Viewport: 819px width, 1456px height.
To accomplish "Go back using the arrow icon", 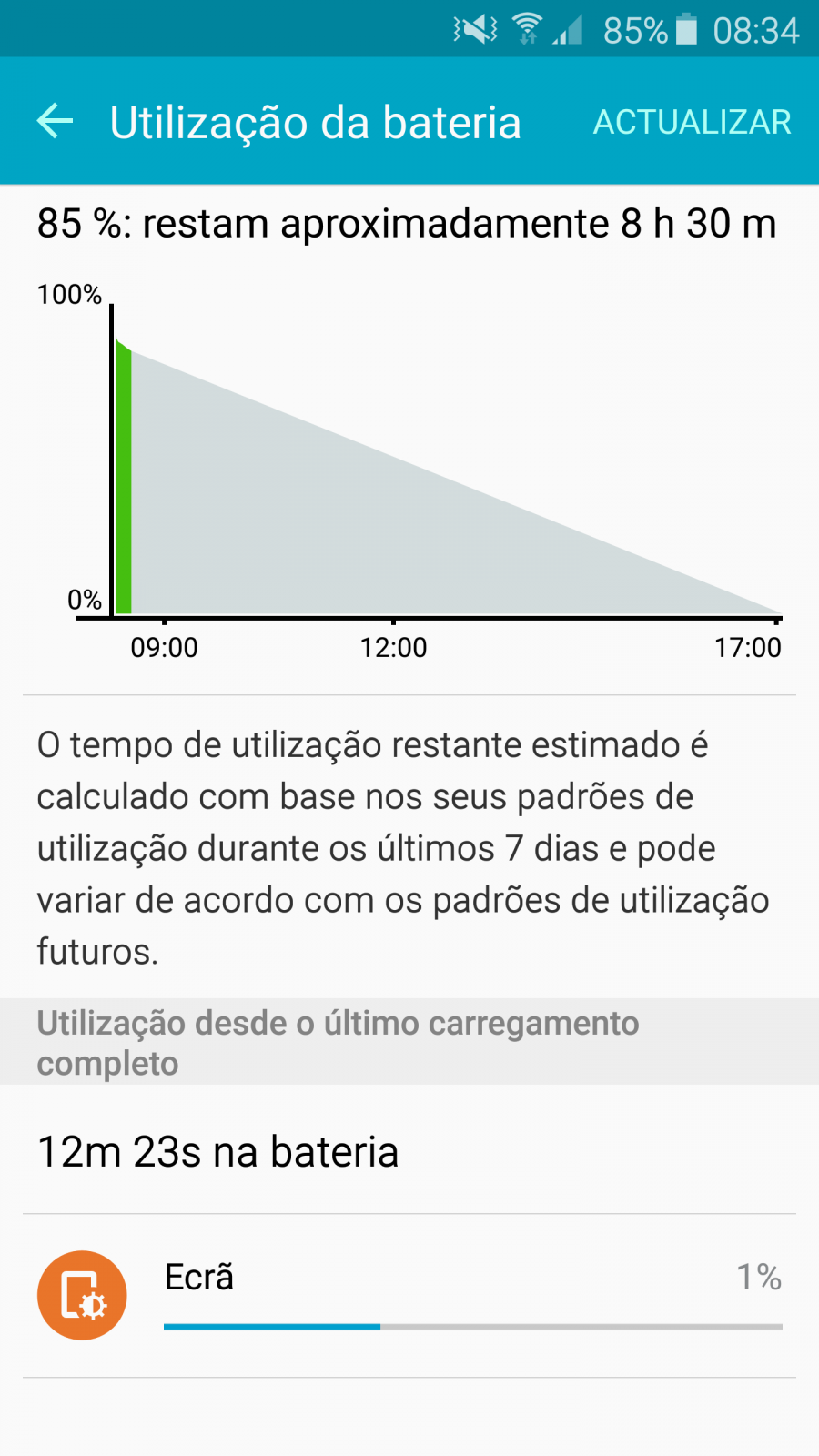I will coord(55,121).
